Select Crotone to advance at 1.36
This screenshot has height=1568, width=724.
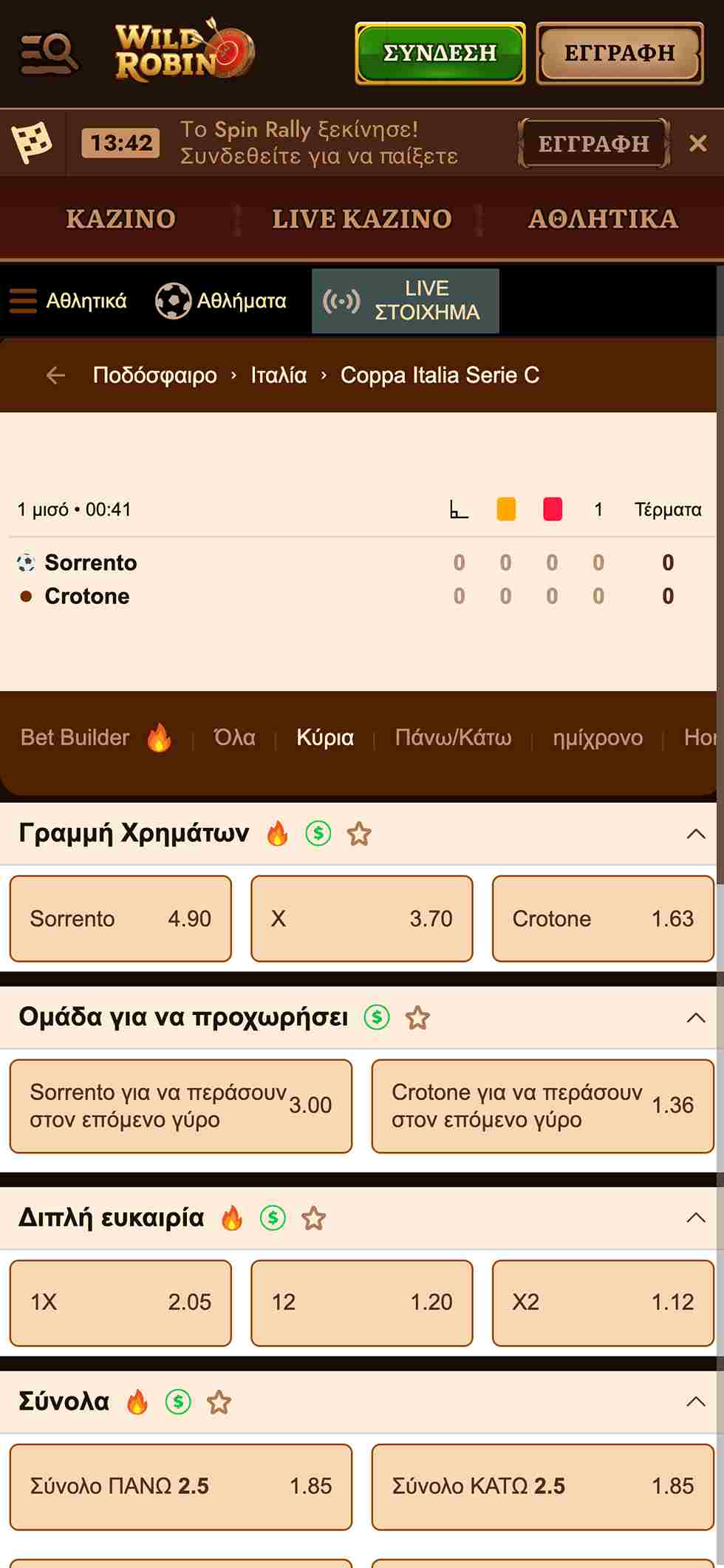(x=542, y=1106)
